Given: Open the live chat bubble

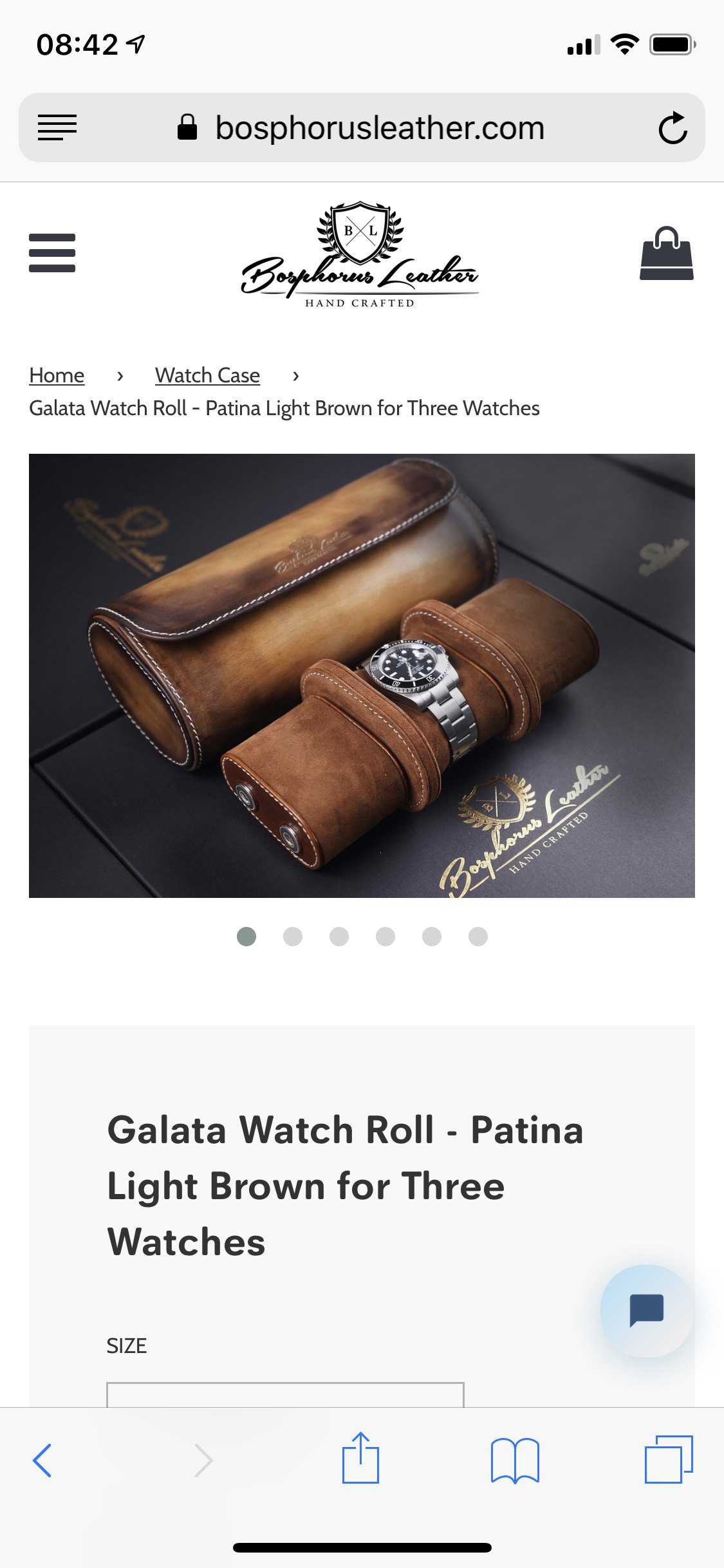Looking at the screenshot, I should point(647,1311).
